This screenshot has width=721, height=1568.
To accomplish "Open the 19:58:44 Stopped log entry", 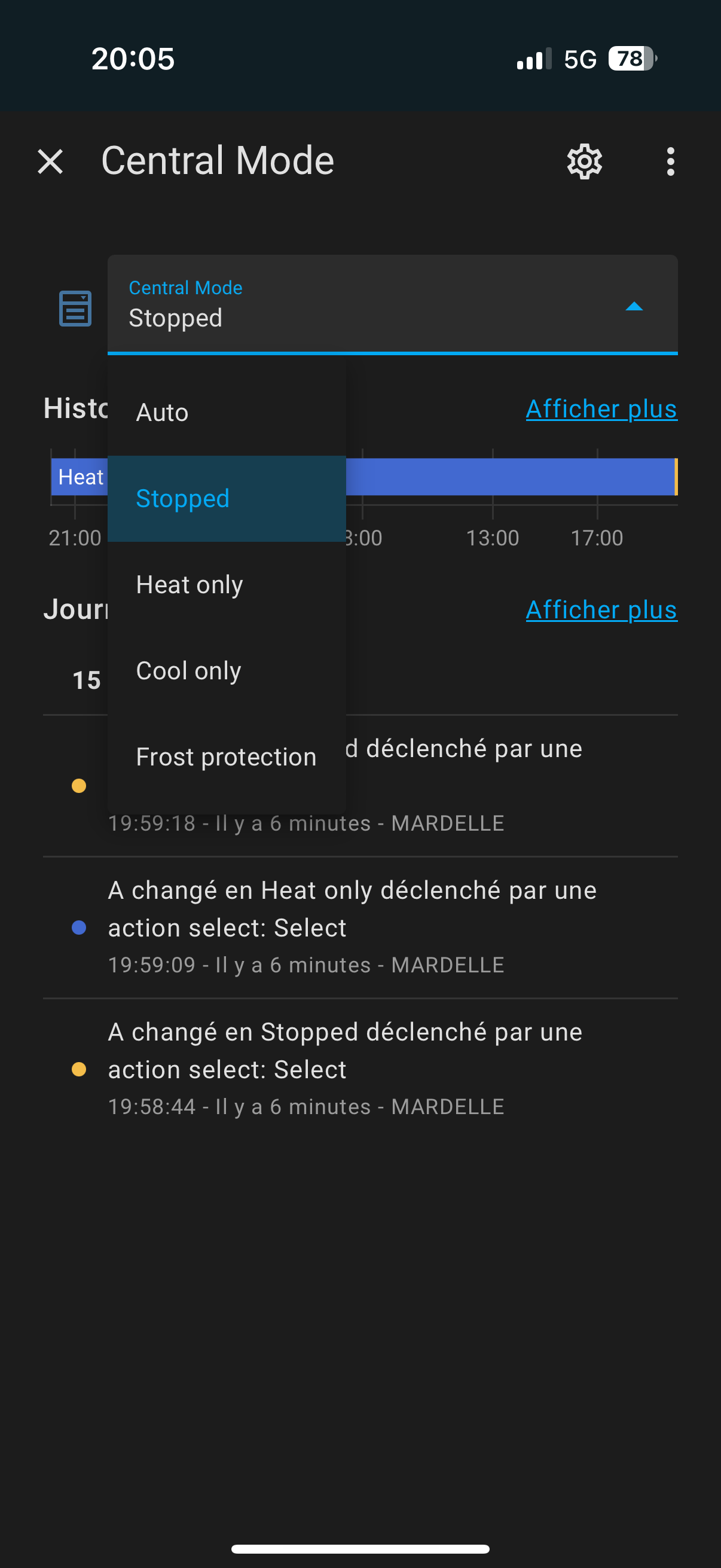I will tap(360, 1069).
